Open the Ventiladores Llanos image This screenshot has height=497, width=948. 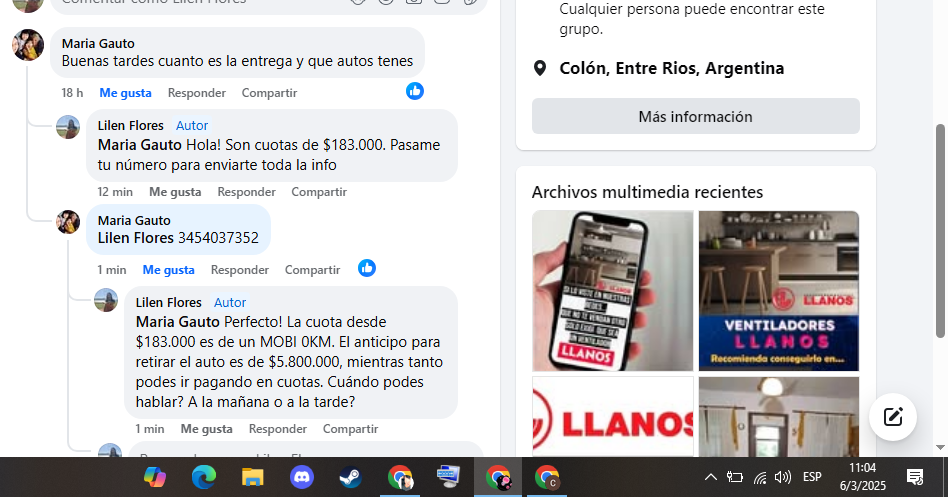coord(778,290)
